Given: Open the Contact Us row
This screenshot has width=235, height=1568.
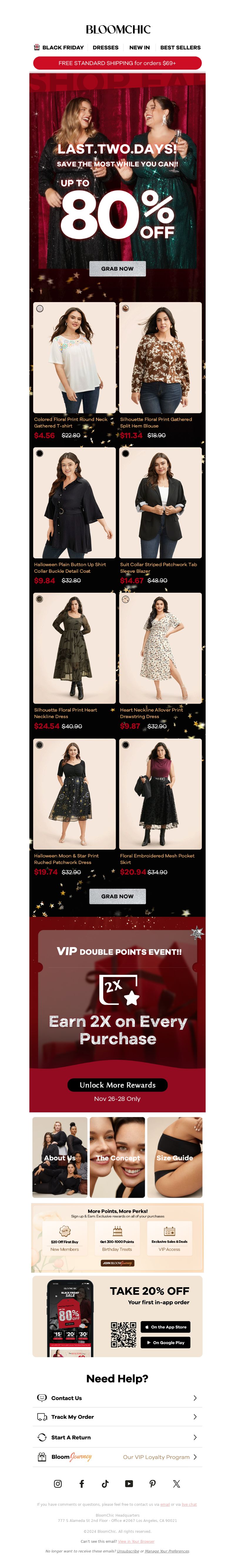Looking at the screenshot, I should click(117, 1398).
